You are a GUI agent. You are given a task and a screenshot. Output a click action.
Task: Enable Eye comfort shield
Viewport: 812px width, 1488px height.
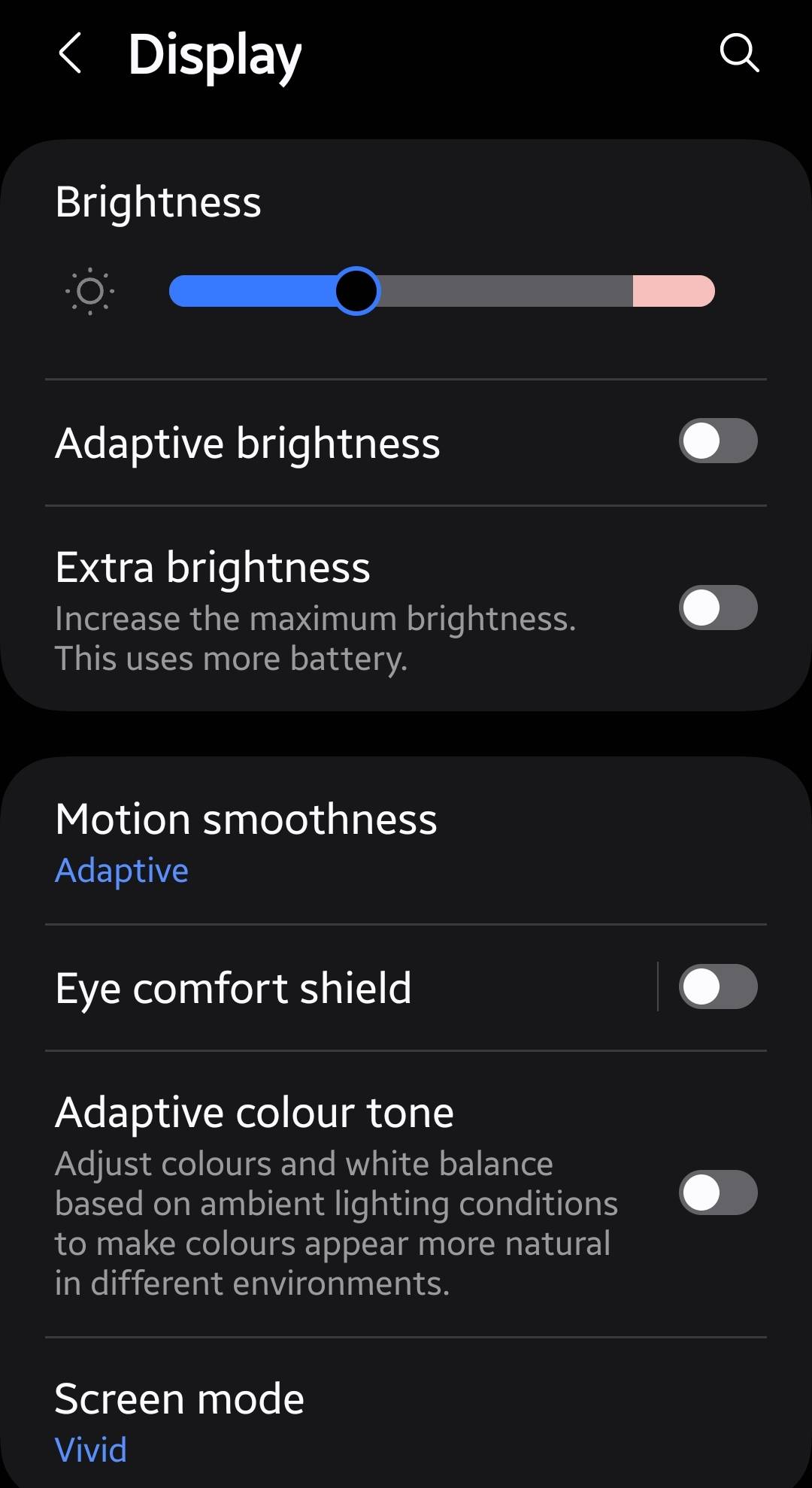tap(717, 987)
